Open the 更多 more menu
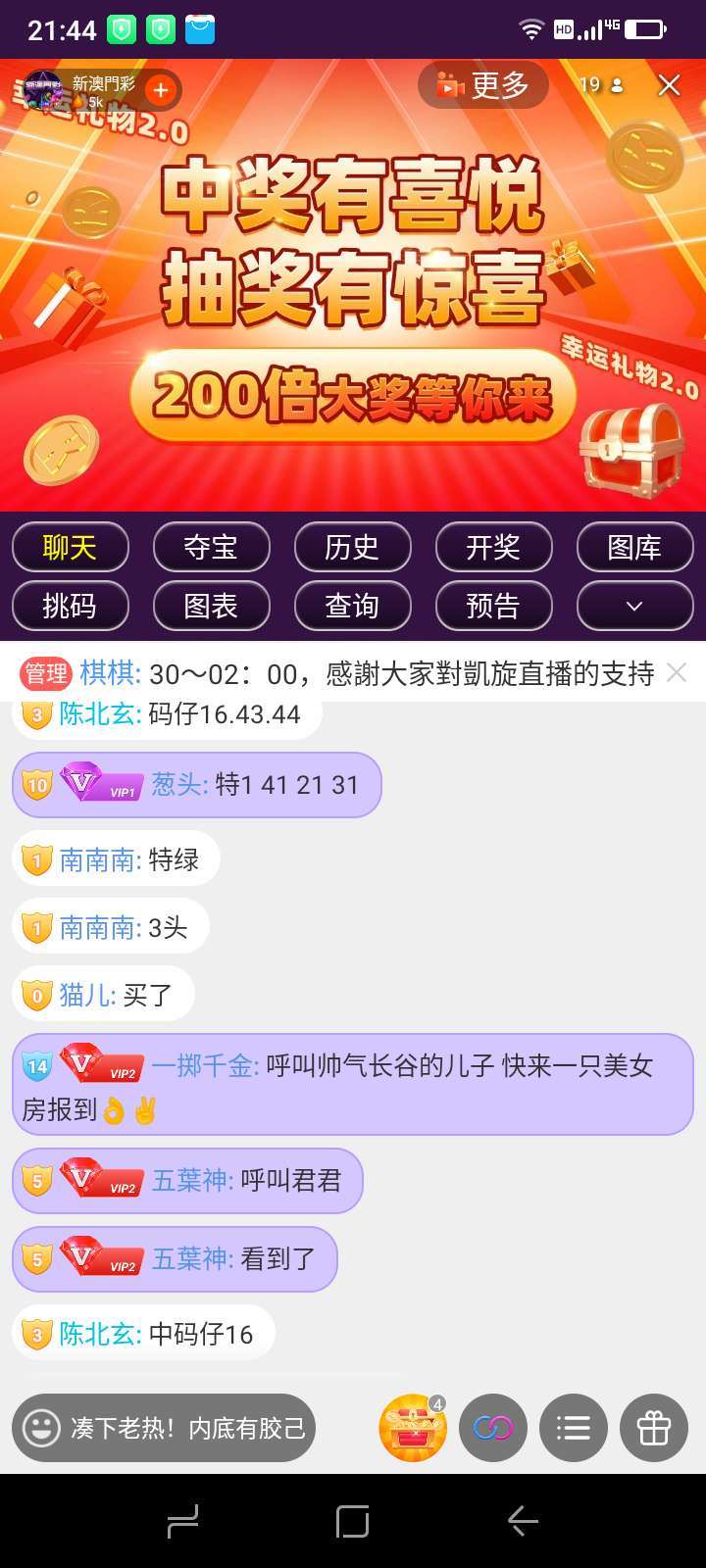The image size is (706, 1568). 483,86
